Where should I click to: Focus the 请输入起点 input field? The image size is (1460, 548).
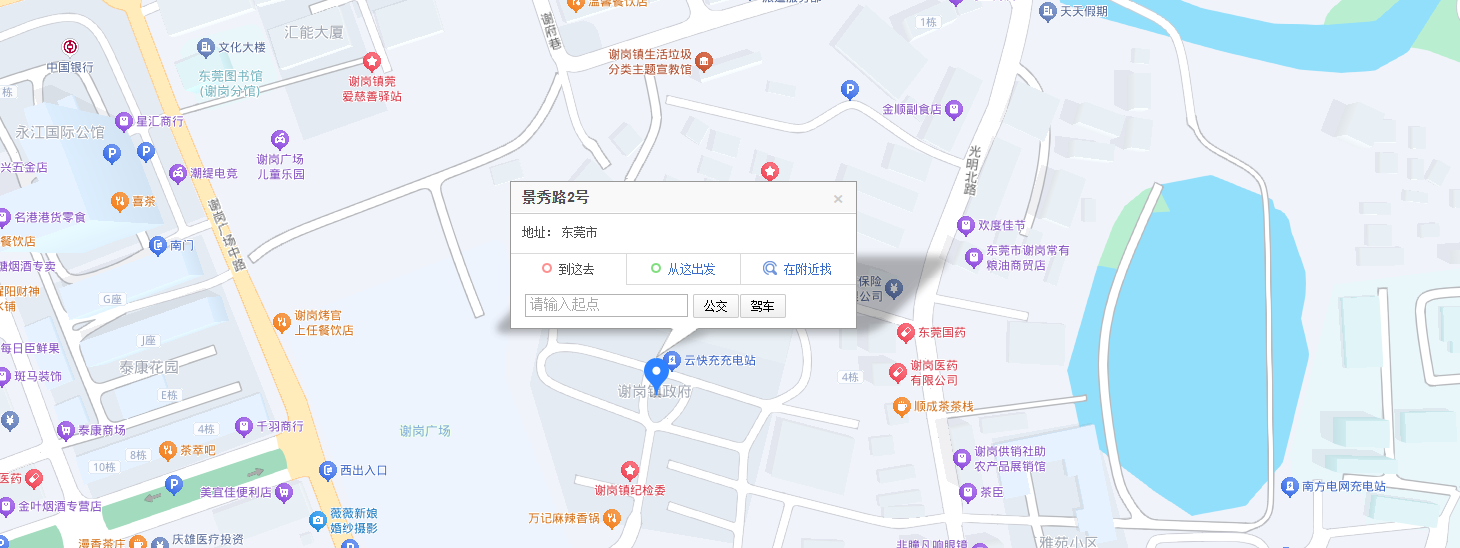tap(606, 305)
